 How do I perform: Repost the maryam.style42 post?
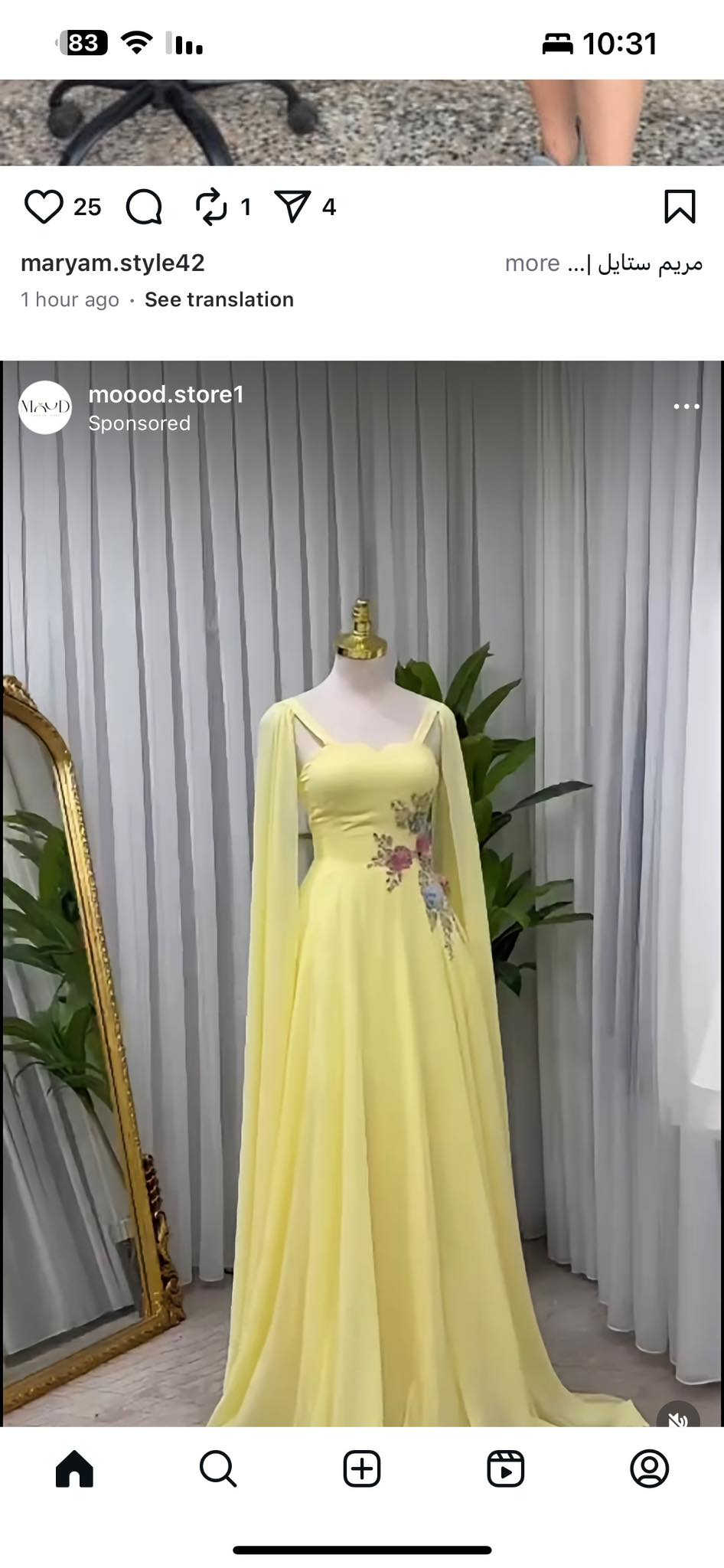(x=211, y=207)
